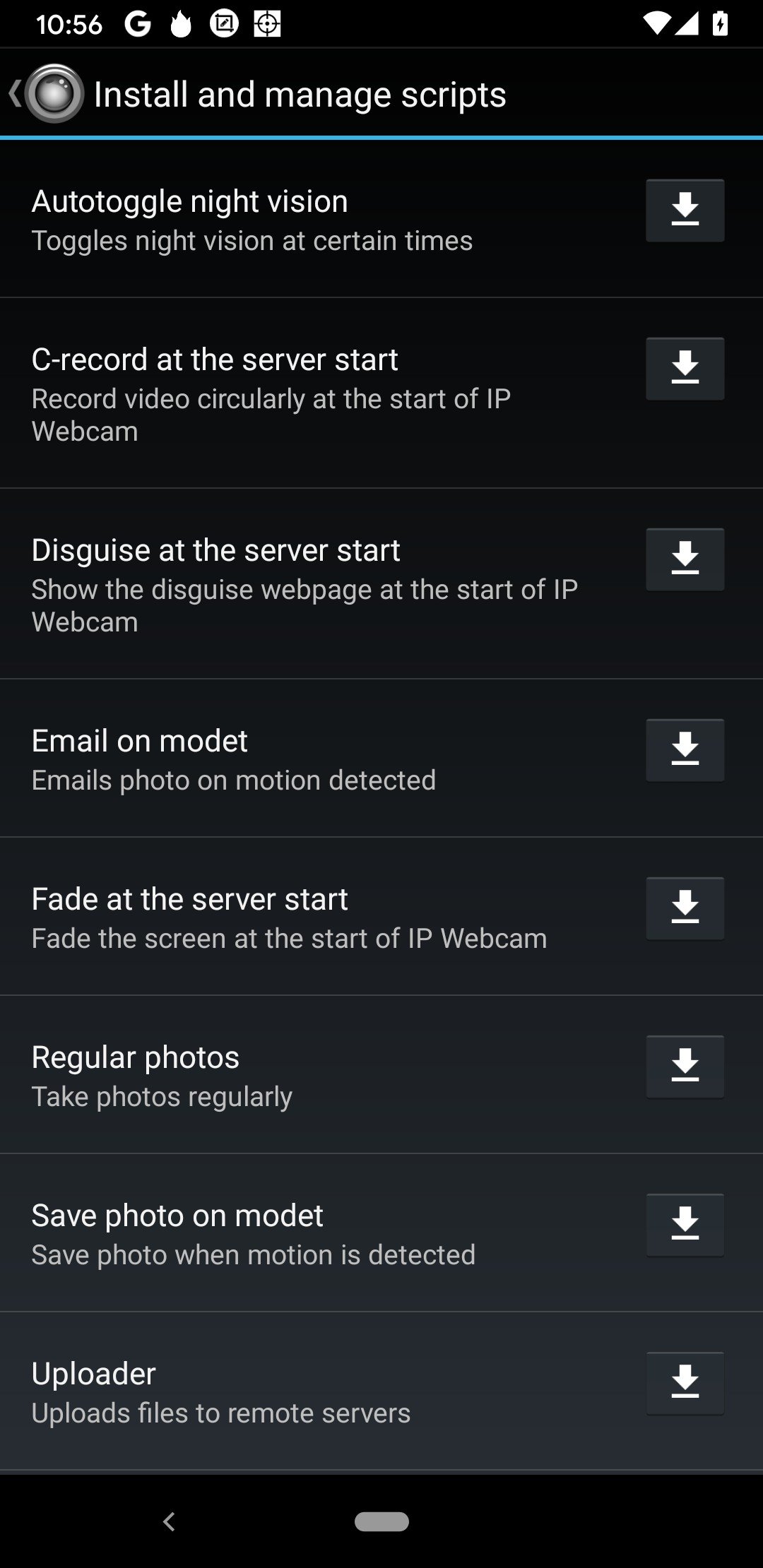Download the Uploader script
This screenshot has height=1568, width=763.
coord(685,1383)
